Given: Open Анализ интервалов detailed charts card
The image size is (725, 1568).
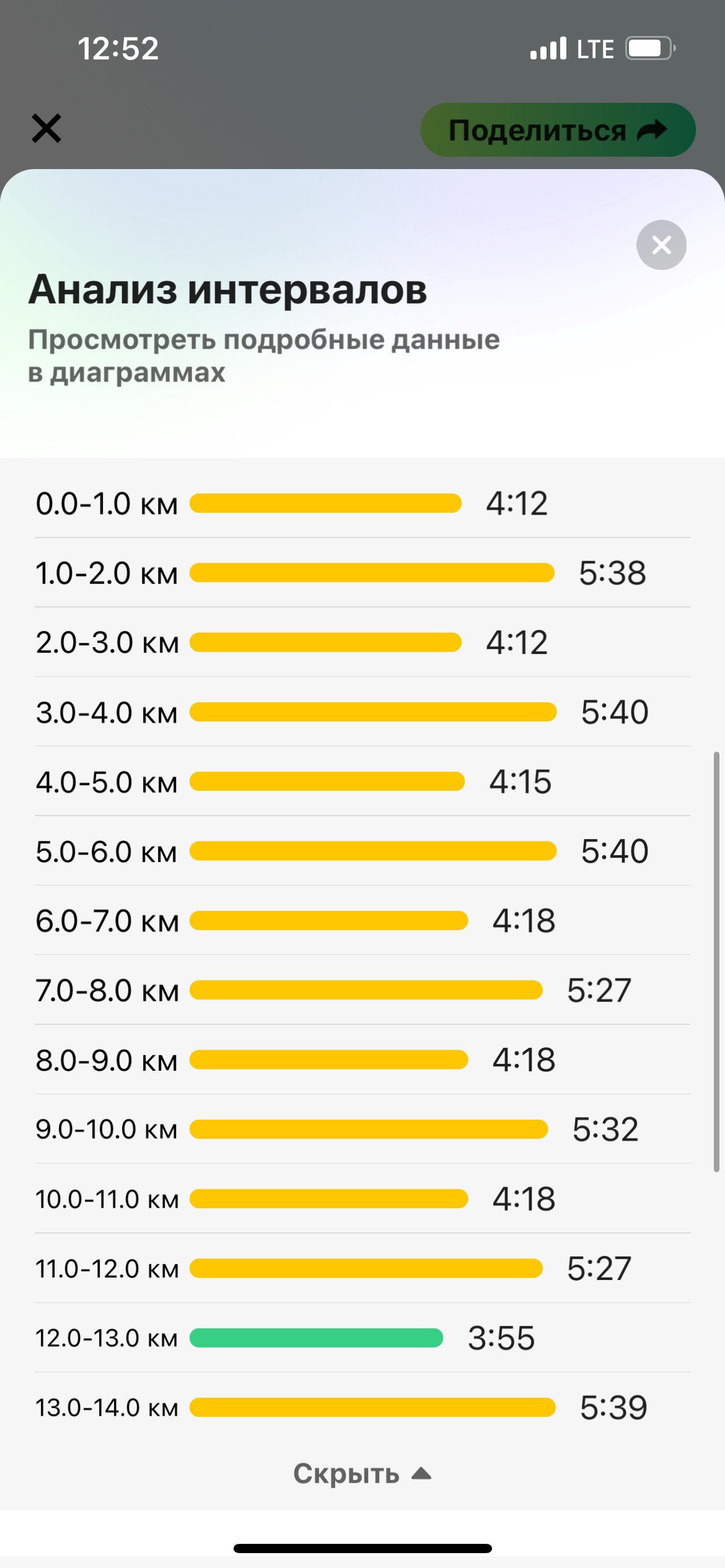Looking at the screenshot, I should (362, 315).
